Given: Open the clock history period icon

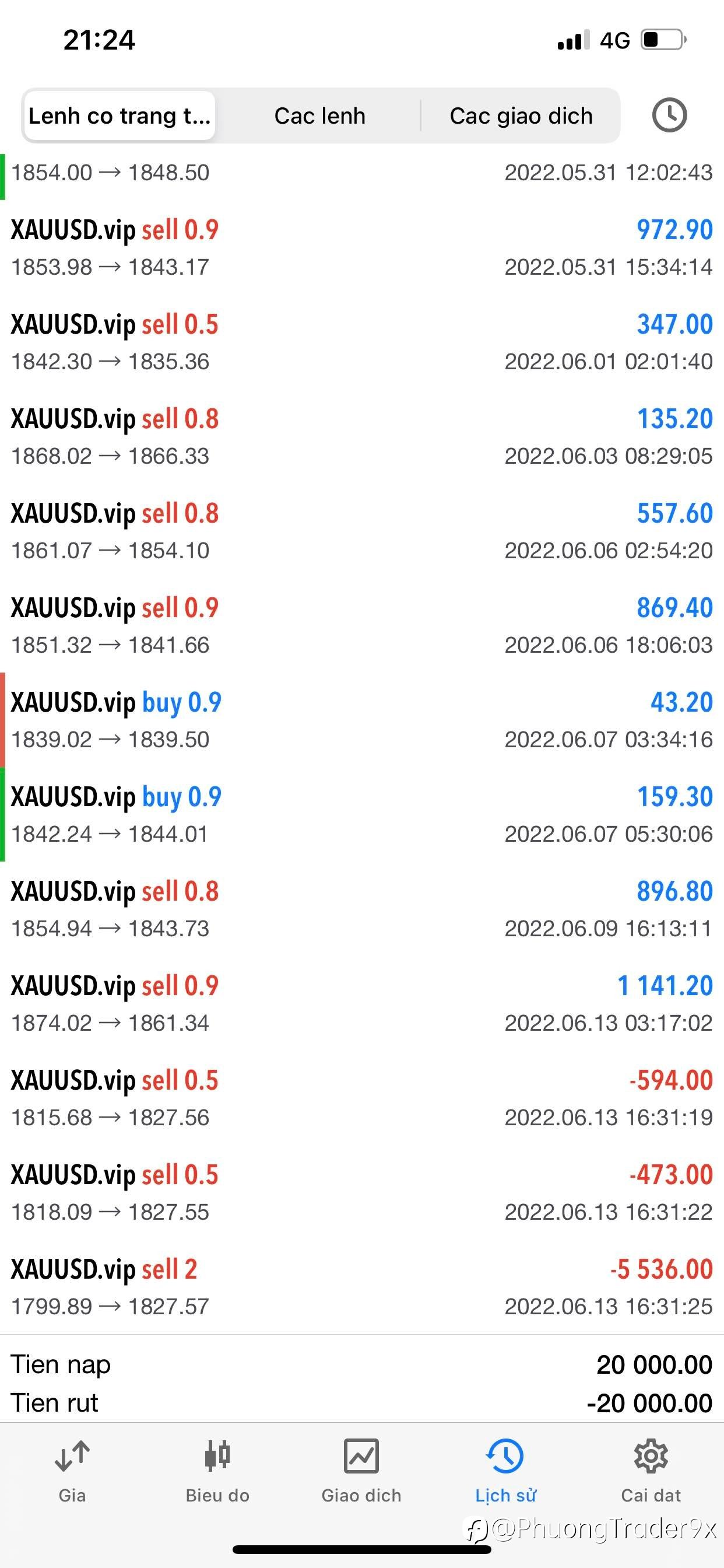Looking at the screenshot, I should pos(669,115).
